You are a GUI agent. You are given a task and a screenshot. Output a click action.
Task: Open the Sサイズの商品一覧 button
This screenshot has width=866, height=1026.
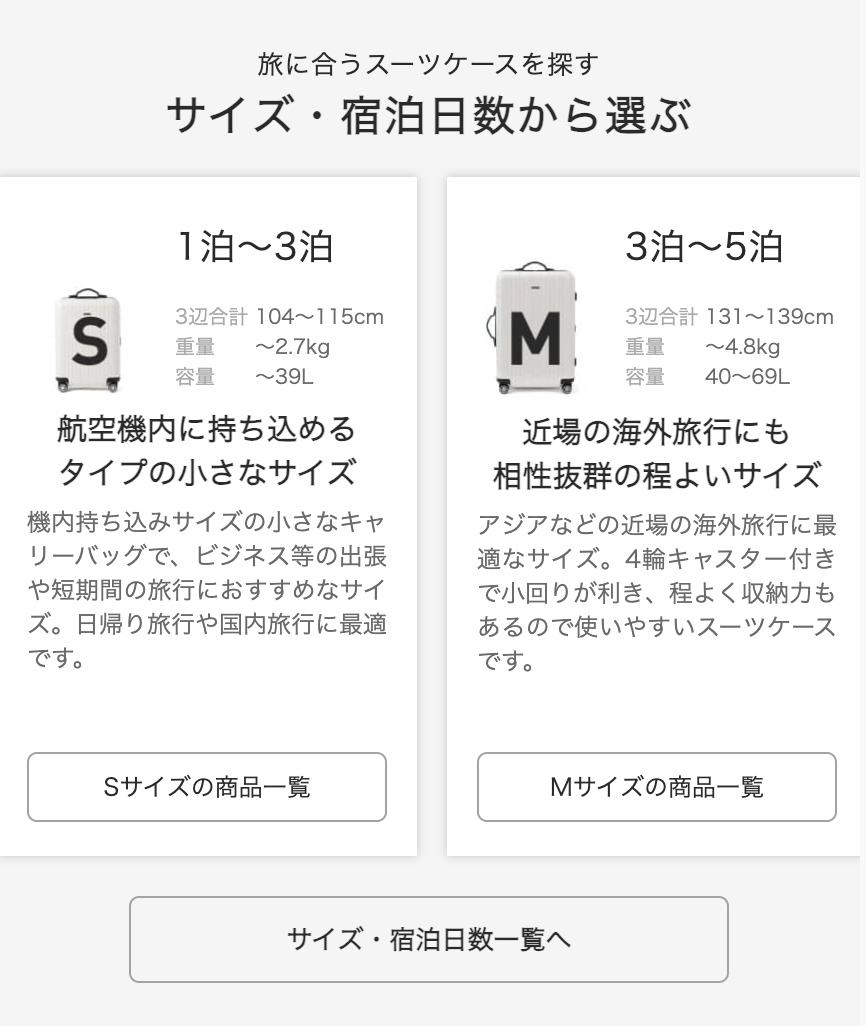(207, 787)
